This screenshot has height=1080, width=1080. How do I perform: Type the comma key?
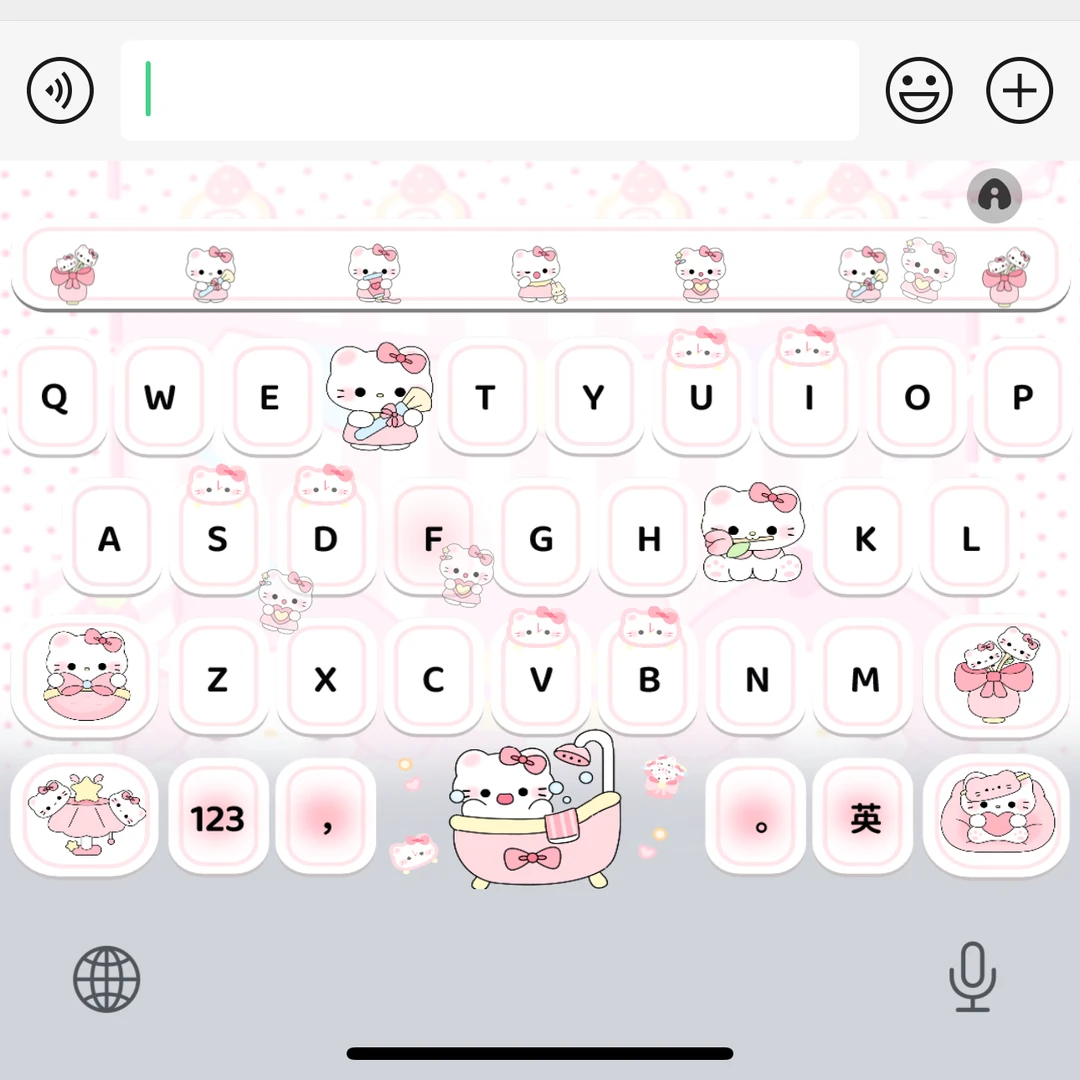coord(326,817)
